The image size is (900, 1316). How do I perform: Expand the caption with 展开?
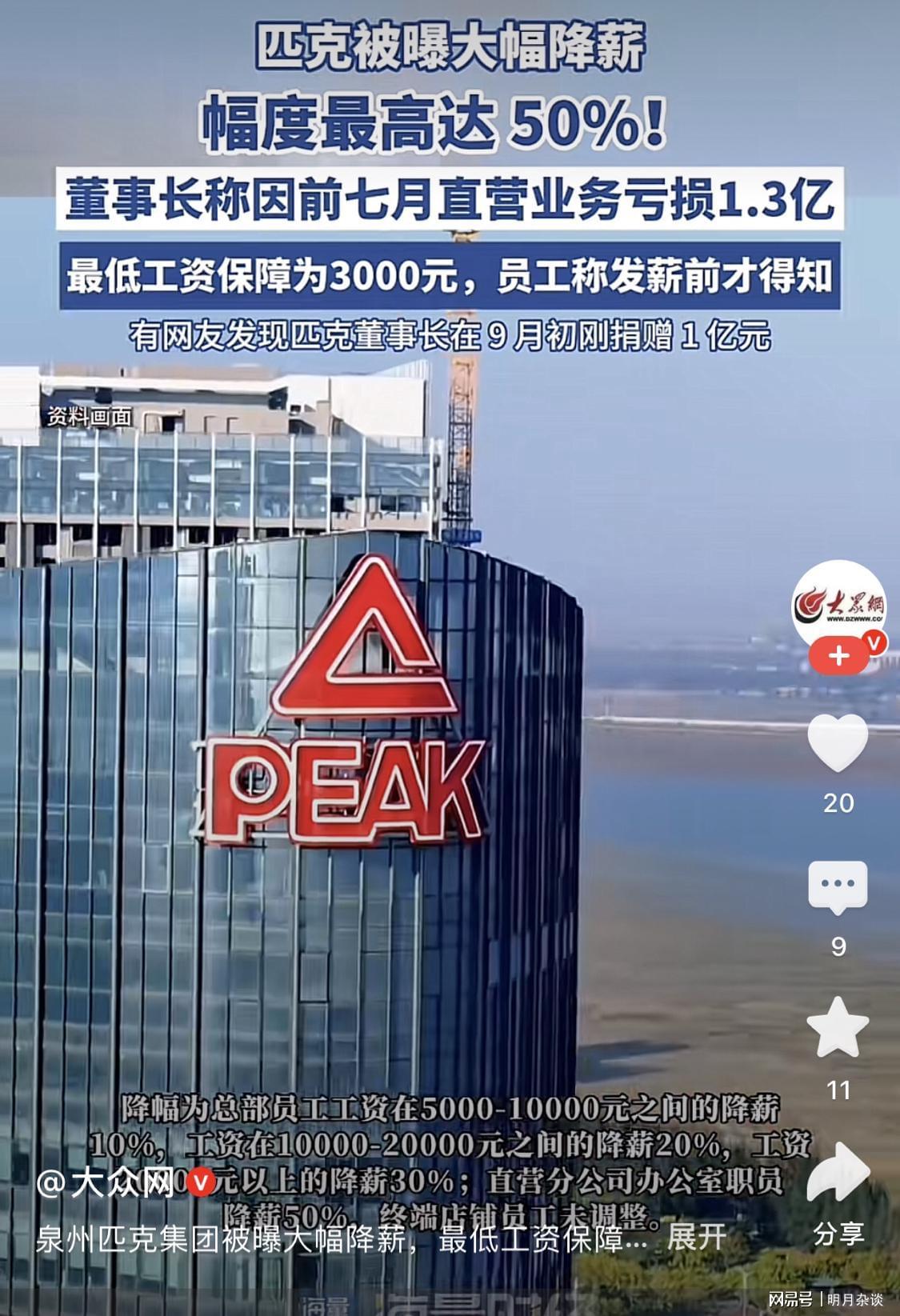697,1237
